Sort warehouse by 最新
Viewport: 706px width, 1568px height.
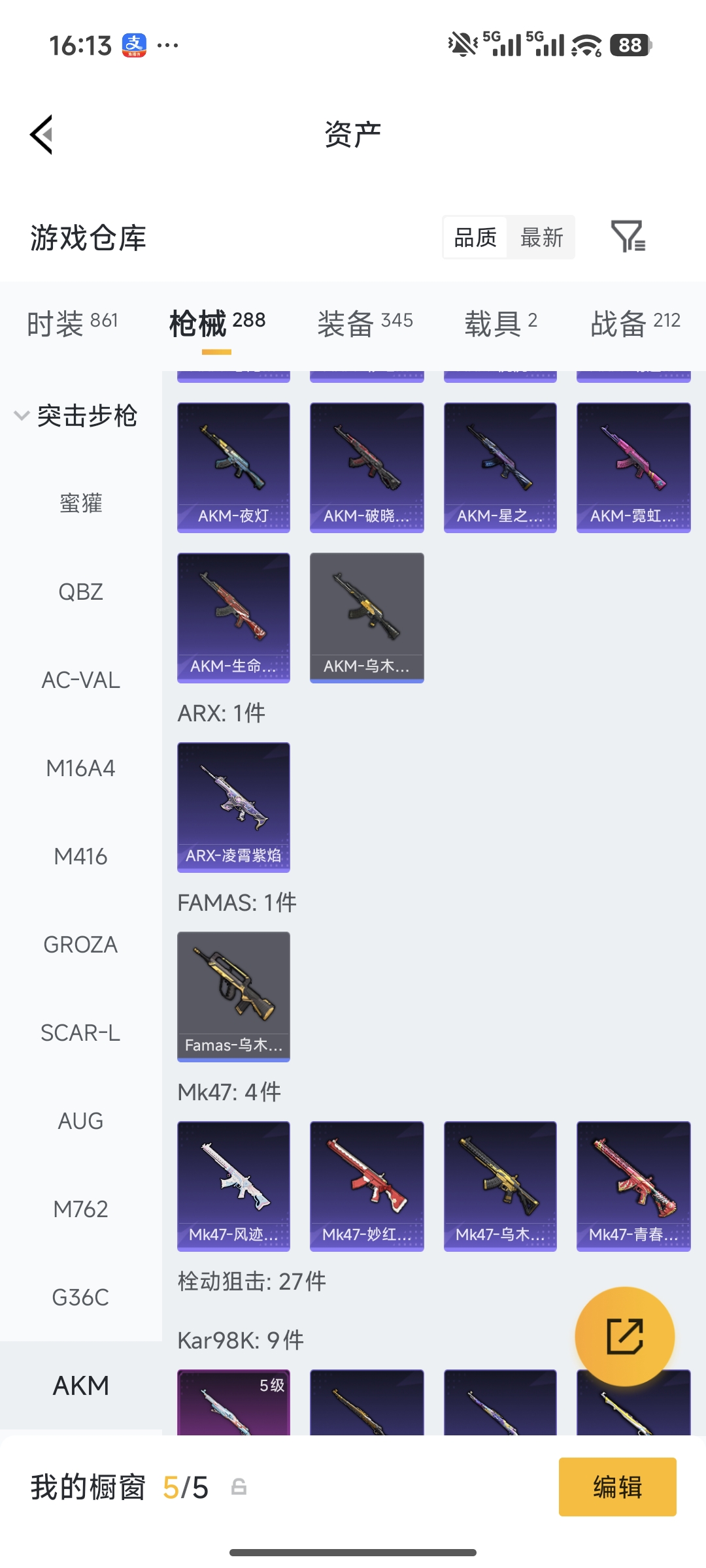541,238
